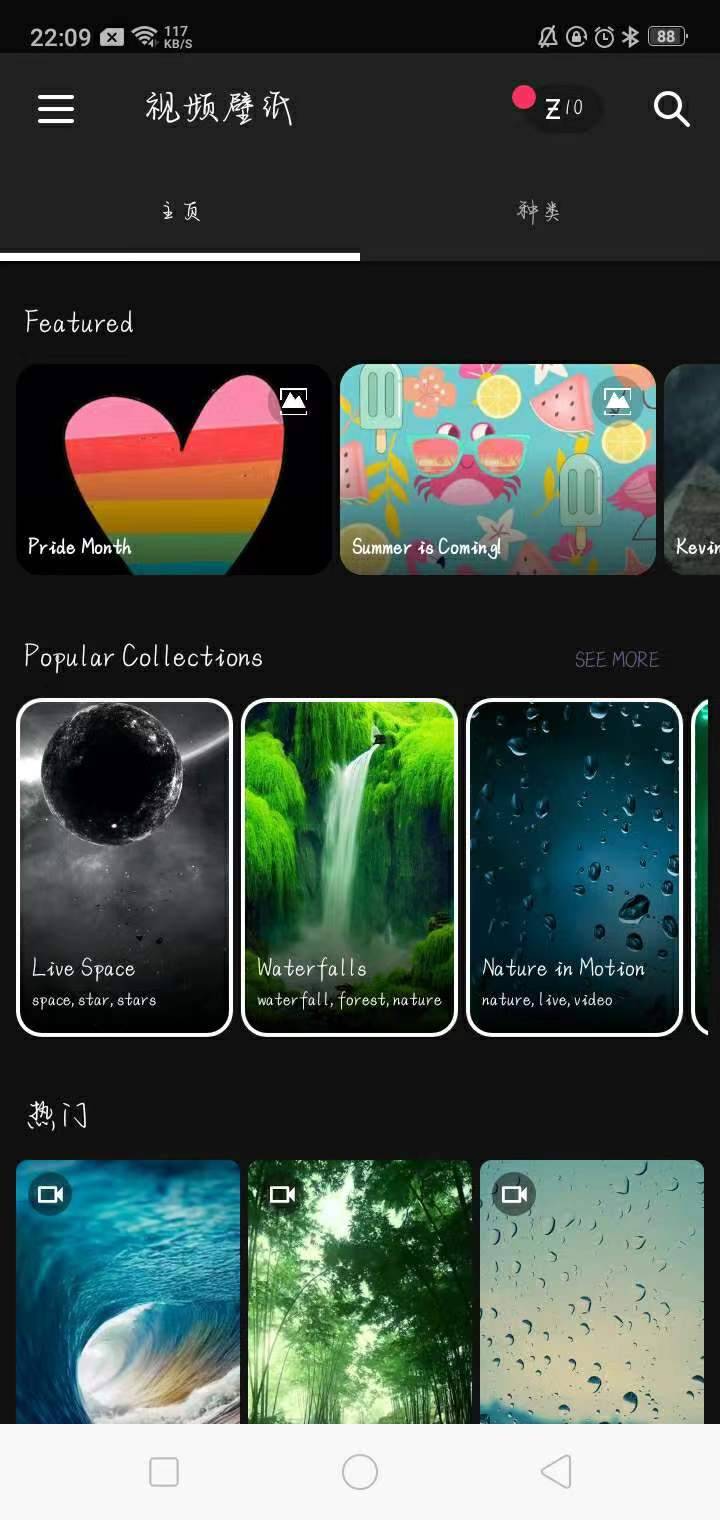Switch to the 种类 tab
Image resolution: width=720 pixels, height=1520 pixels.
tap(539, 211)
